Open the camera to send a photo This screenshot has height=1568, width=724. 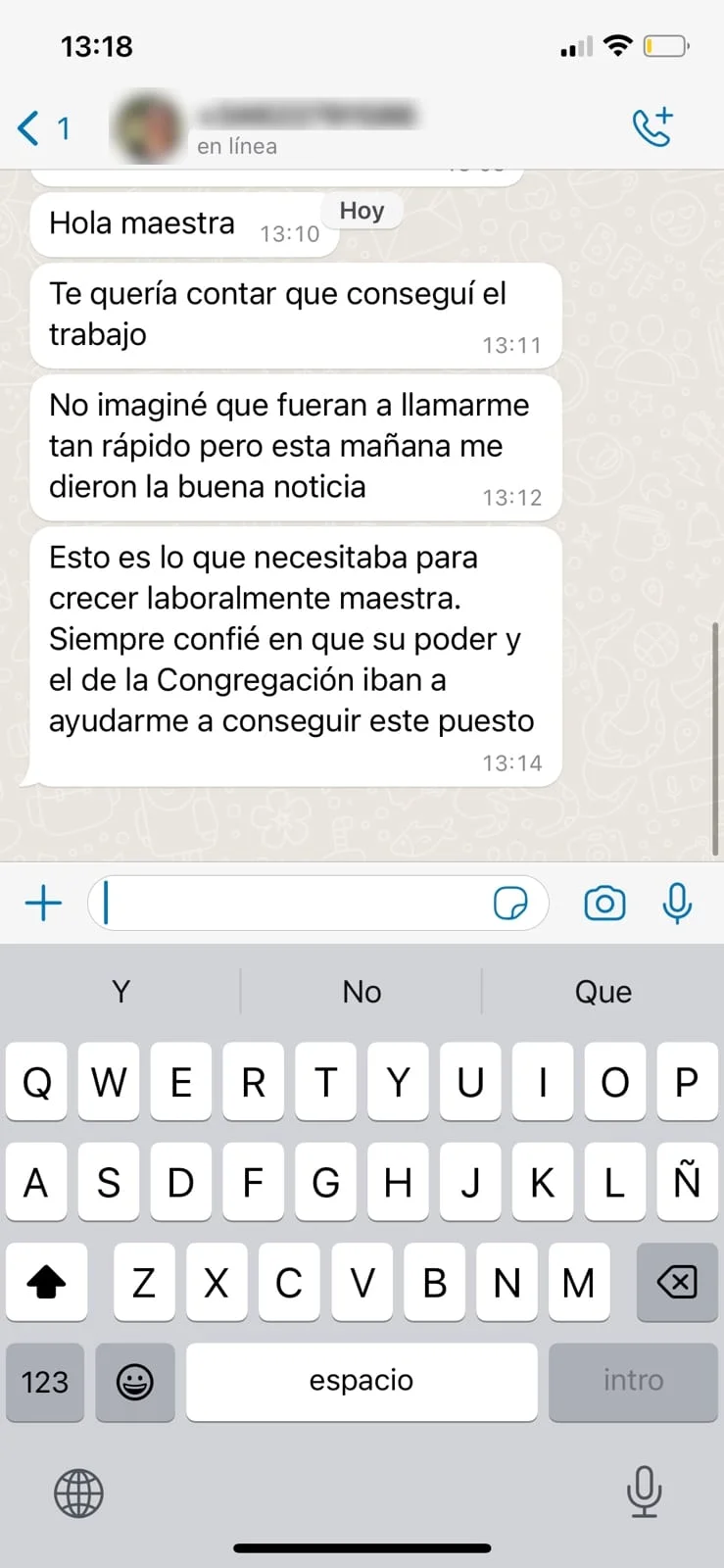(x=604, y=903)
